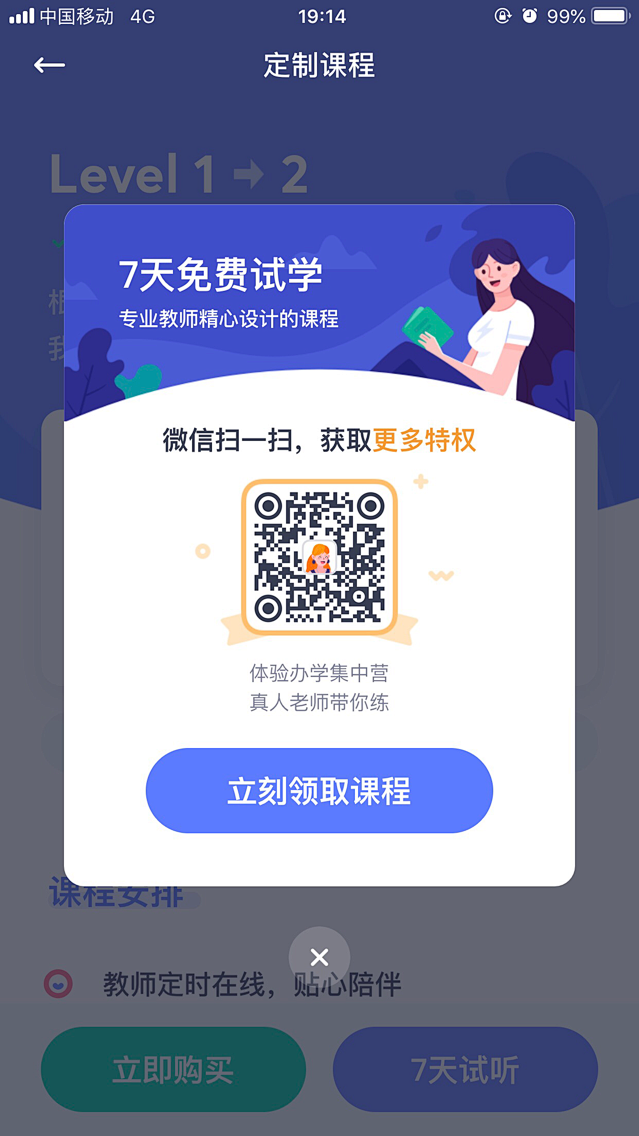Tap the 立刻领取课程 button
This screenshot has width=639, height=1136.
[319, 791]
